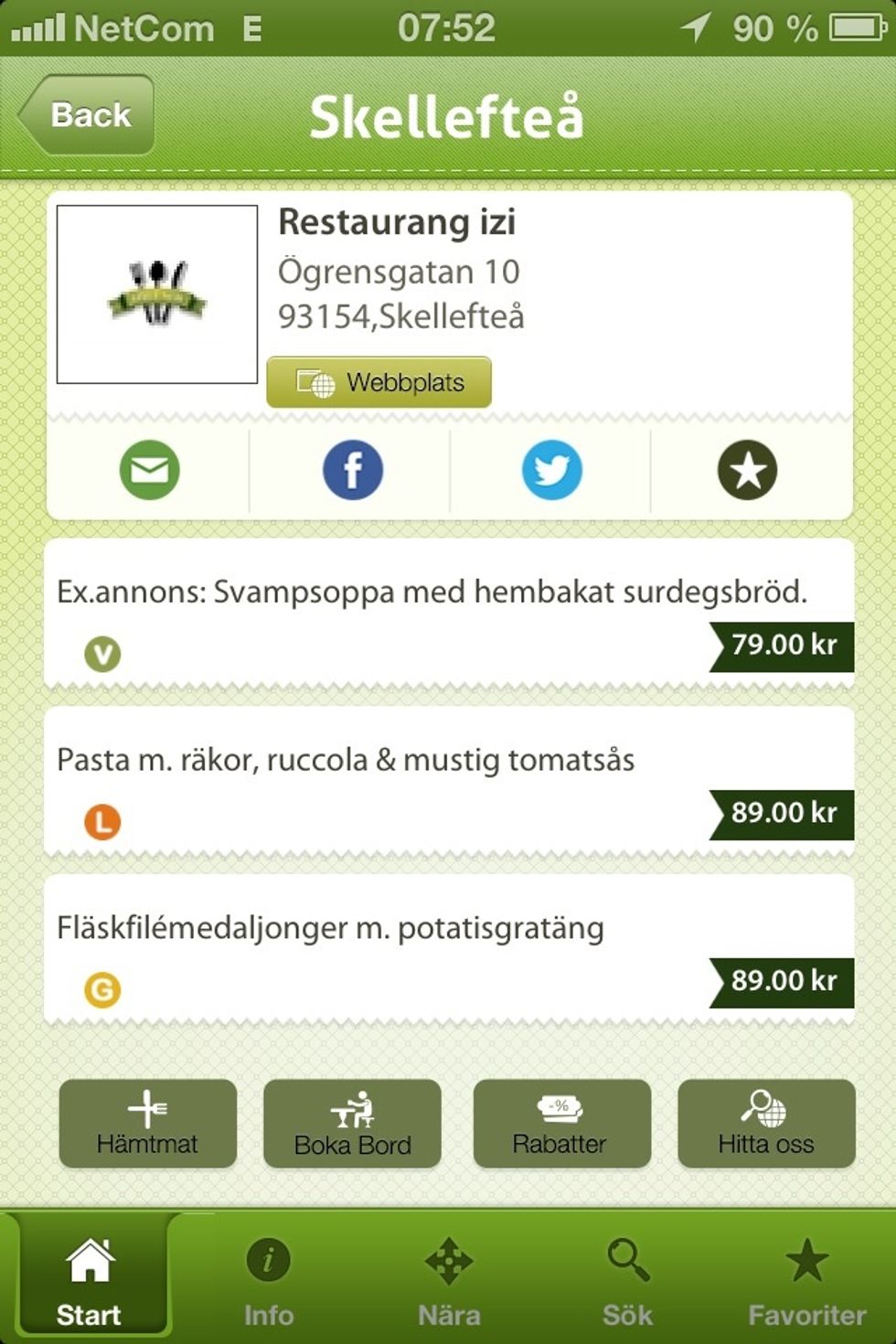896x1344 pixels.
Task: Open Boka Bord to reserve a table
Action: (x=353, y=1123)
